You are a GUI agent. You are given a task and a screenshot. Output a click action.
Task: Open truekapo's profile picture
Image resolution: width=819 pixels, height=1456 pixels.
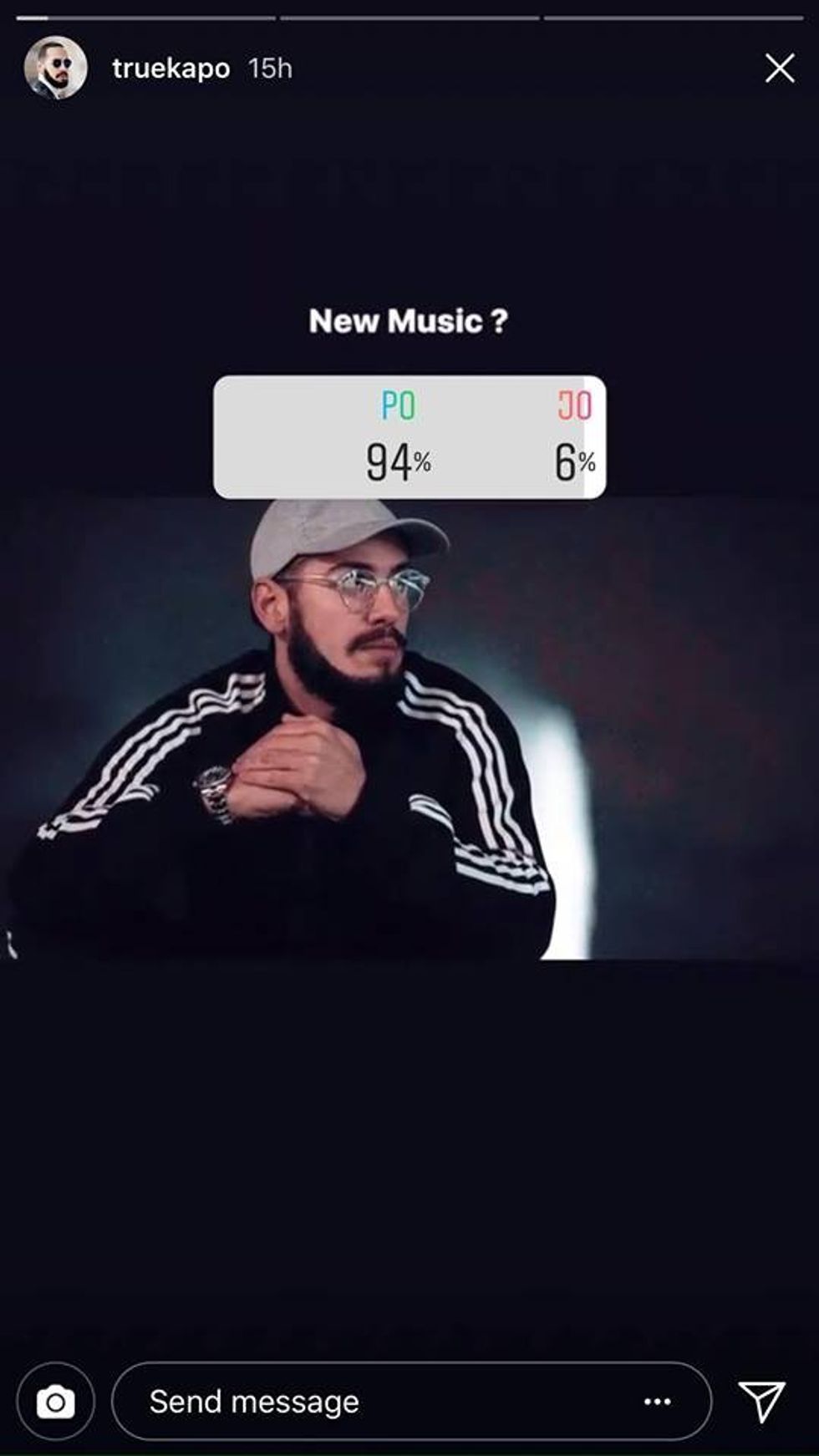coord(55,69)
